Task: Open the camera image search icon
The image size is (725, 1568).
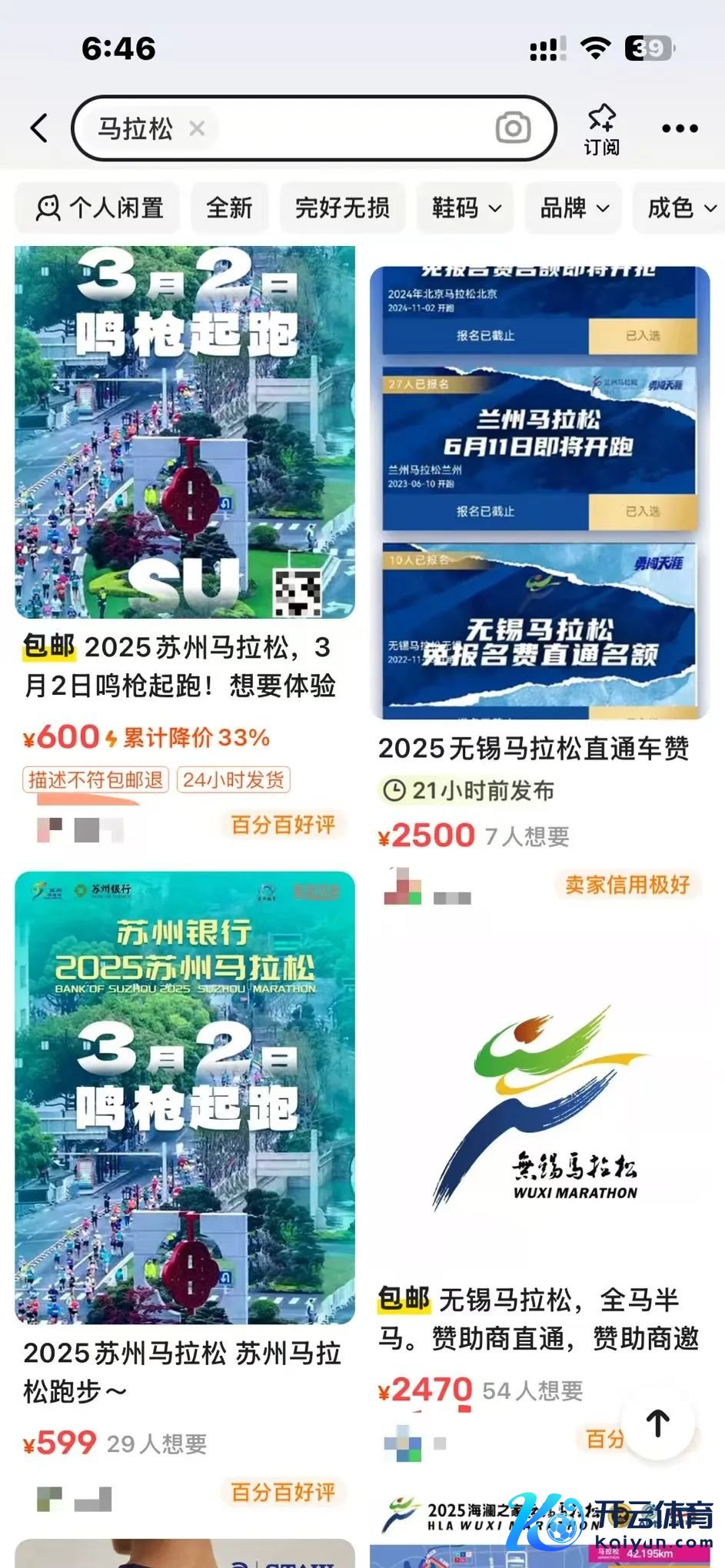Action: pyautogui.click(x=514, y=128)
